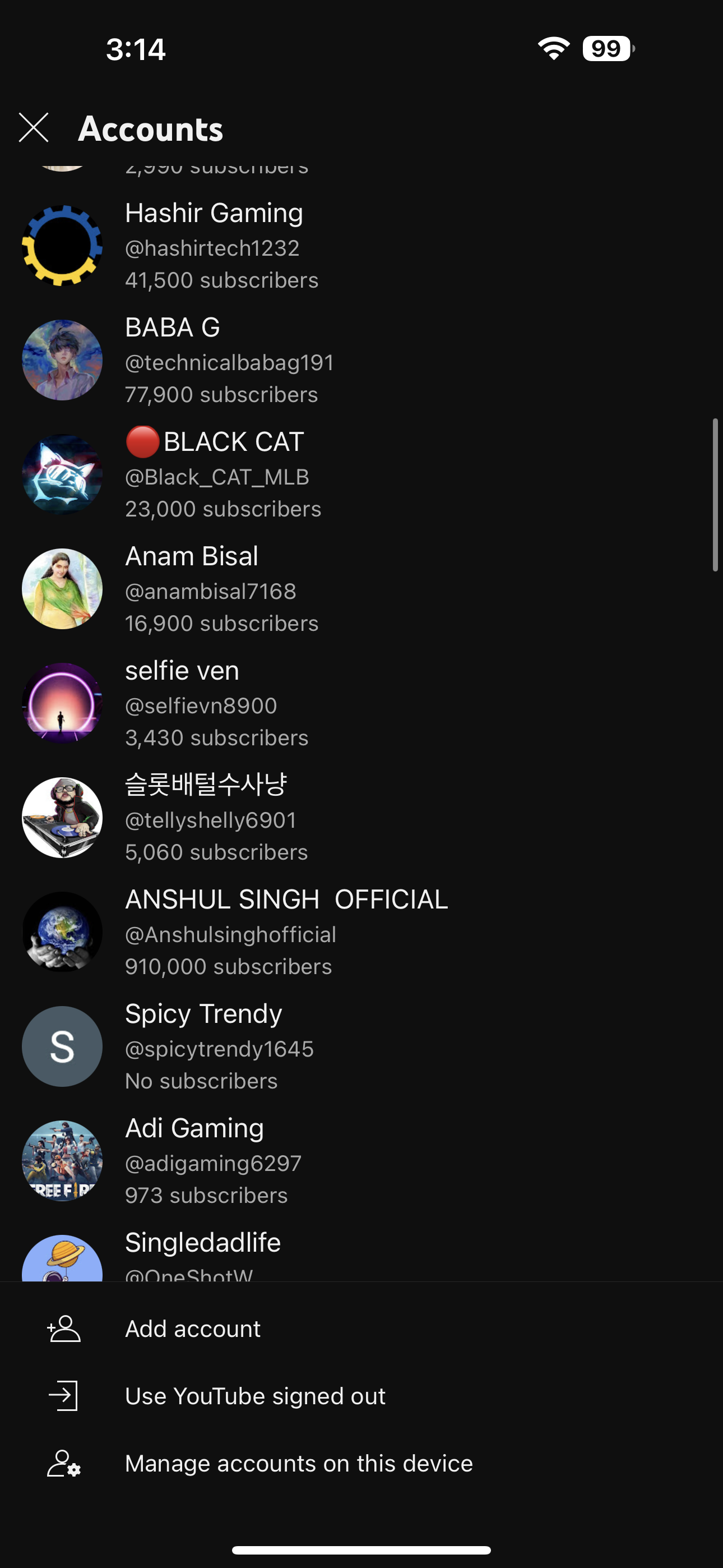Select the Spicy Trendy account
Image resolution: width=723 pixels, height=1568 pixels.
361,1047
